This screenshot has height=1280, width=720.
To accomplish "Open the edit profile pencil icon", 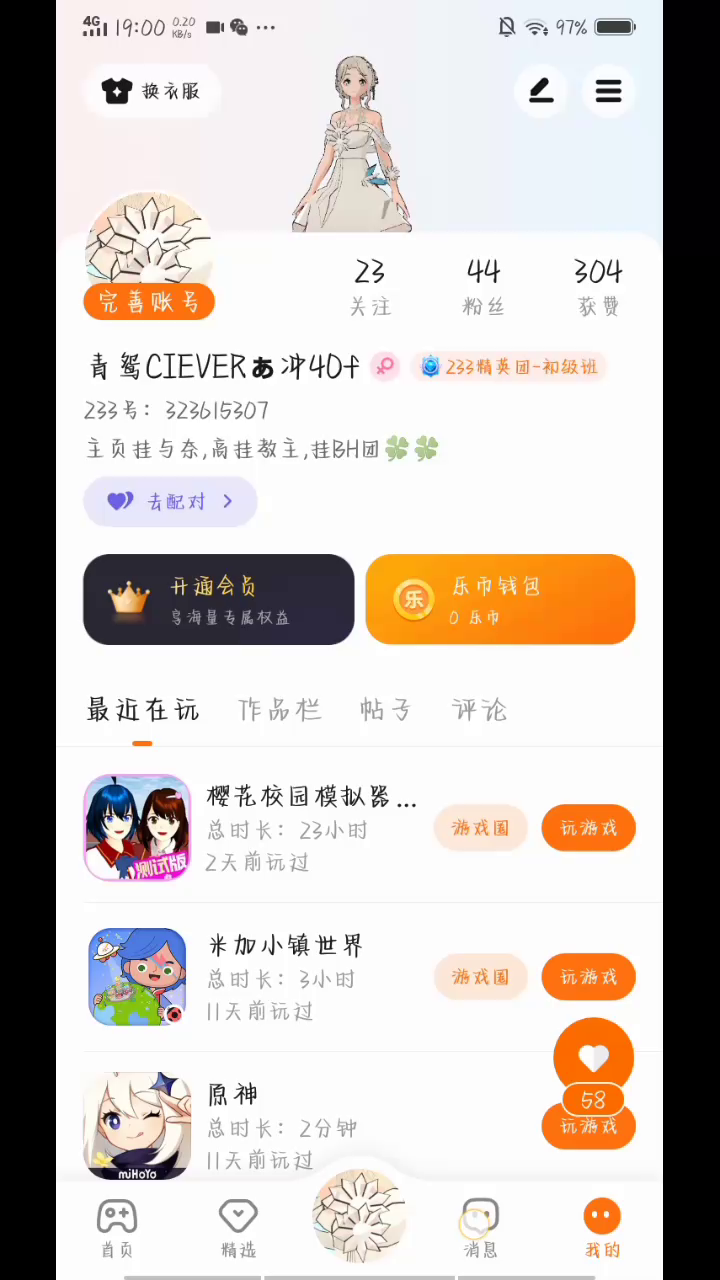I will pos(541,91).
